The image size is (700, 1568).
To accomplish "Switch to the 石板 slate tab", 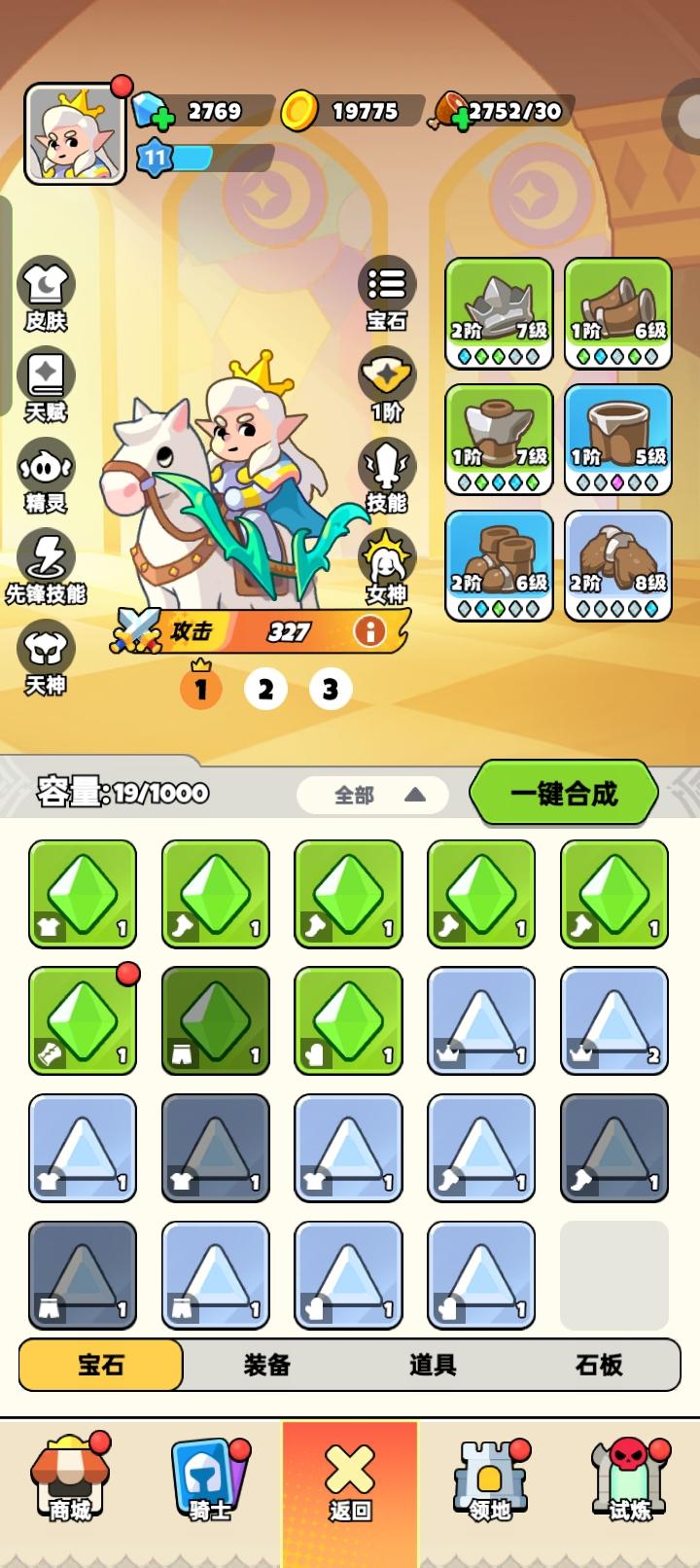I will click(598, 1365).
